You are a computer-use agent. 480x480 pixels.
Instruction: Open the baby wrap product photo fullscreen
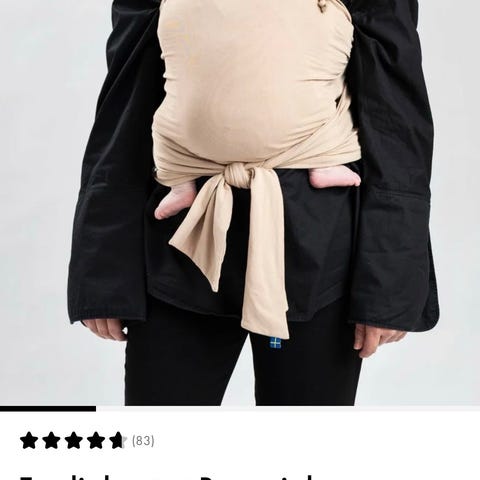point(240,203)
